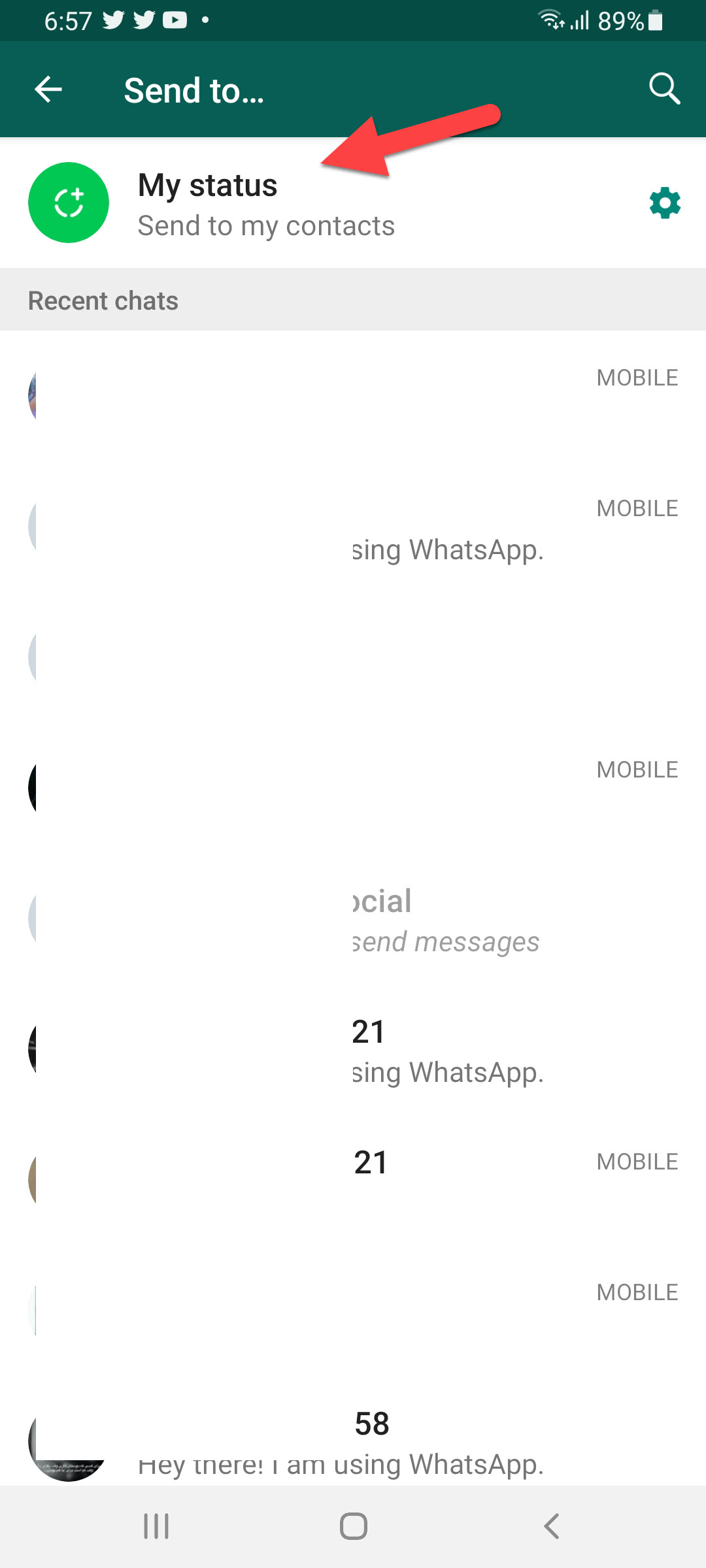Select My status to send to contacts
This screenshot has height=1568, width=706.
click(265, 203)
